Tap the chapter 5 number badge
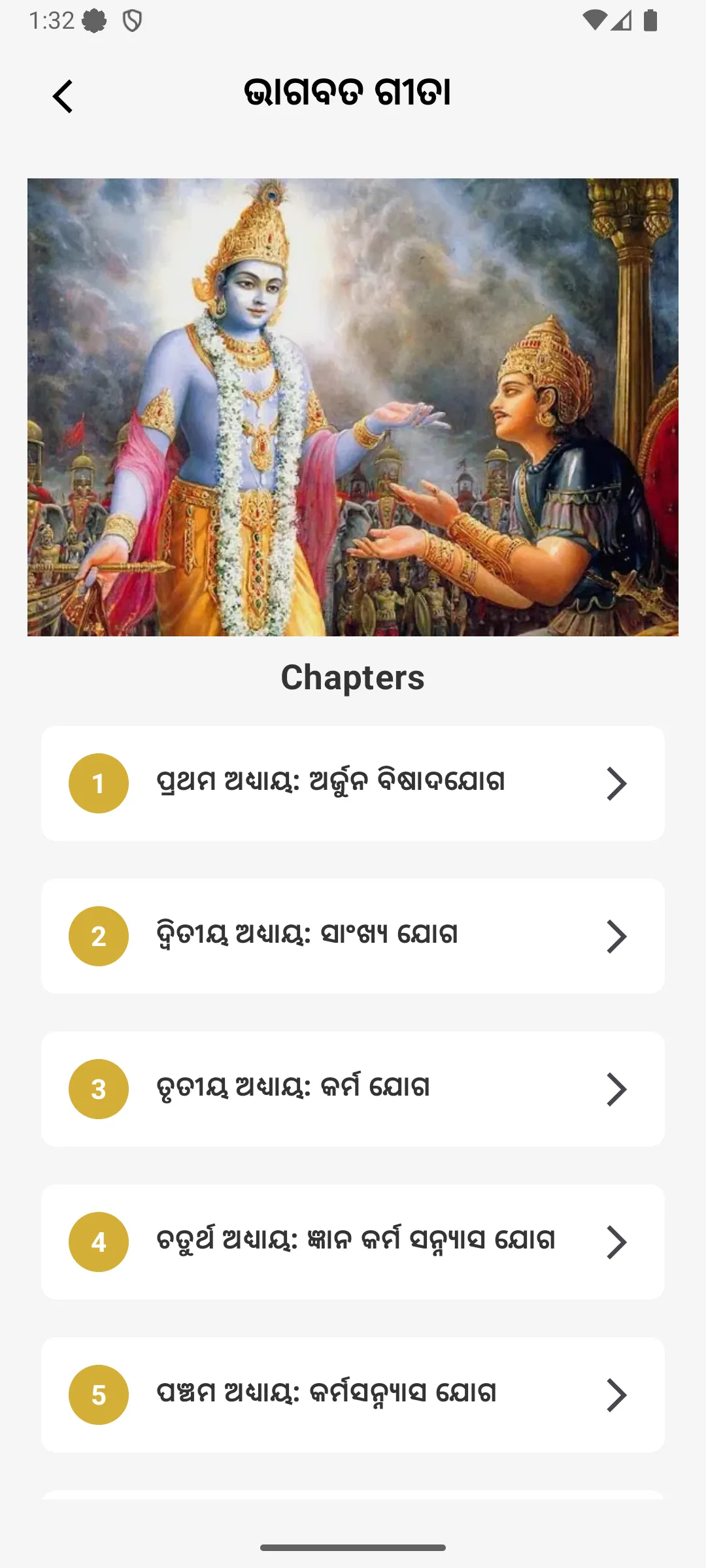The height and width of the screenshot is (1568, 706). pos(99,1394)
